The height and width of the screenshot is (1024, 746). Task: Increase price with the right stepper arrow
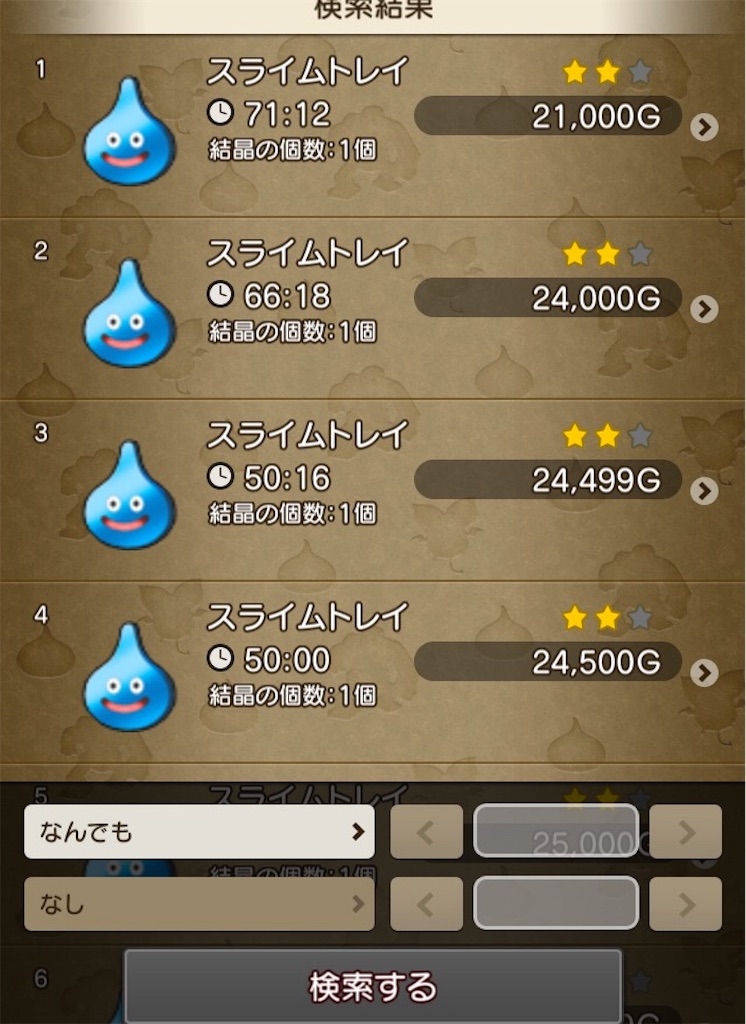click(x=687, y=831)
